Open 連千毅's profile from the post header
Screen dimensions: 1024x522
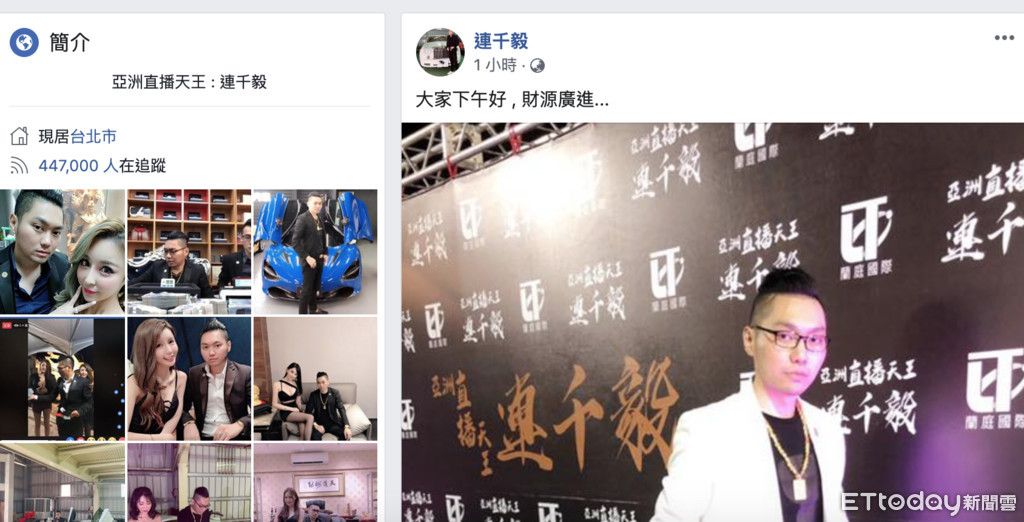(x=500, y=41)
